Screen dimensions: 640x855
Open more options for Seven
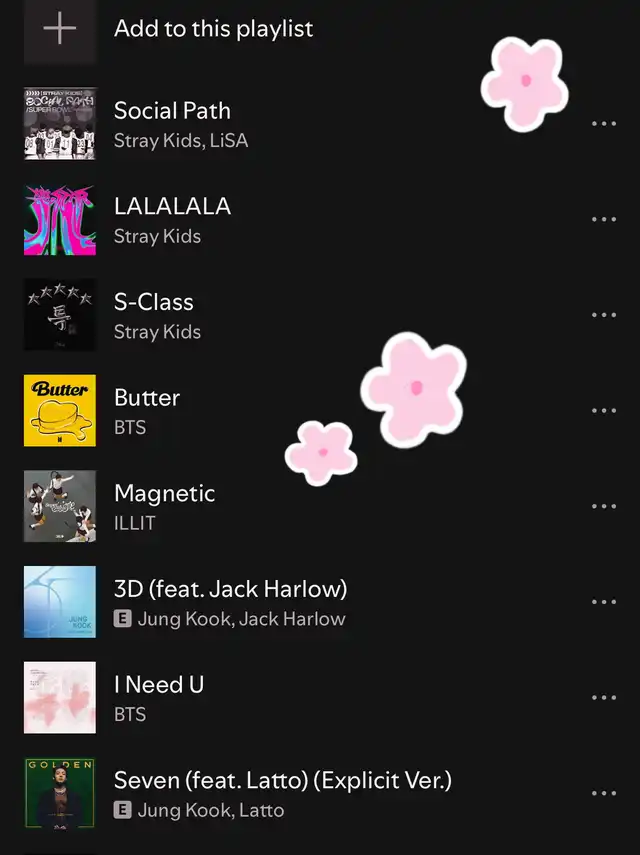[603, 794]
